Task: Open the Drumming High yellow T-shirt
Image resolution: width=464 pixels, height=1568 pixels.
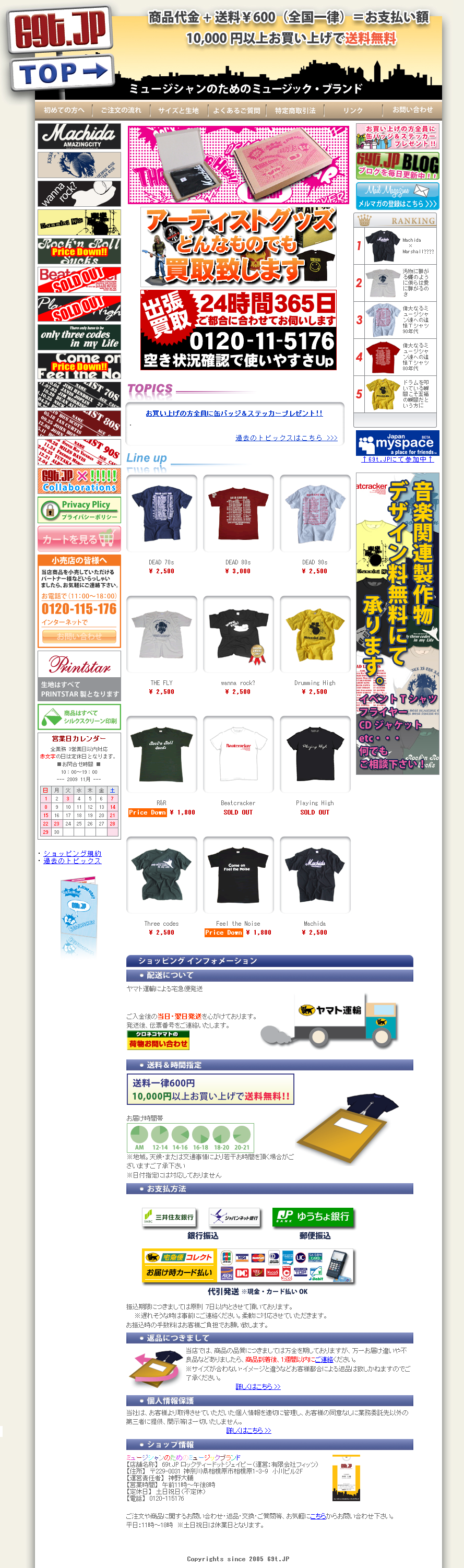Action: [314, 635]
